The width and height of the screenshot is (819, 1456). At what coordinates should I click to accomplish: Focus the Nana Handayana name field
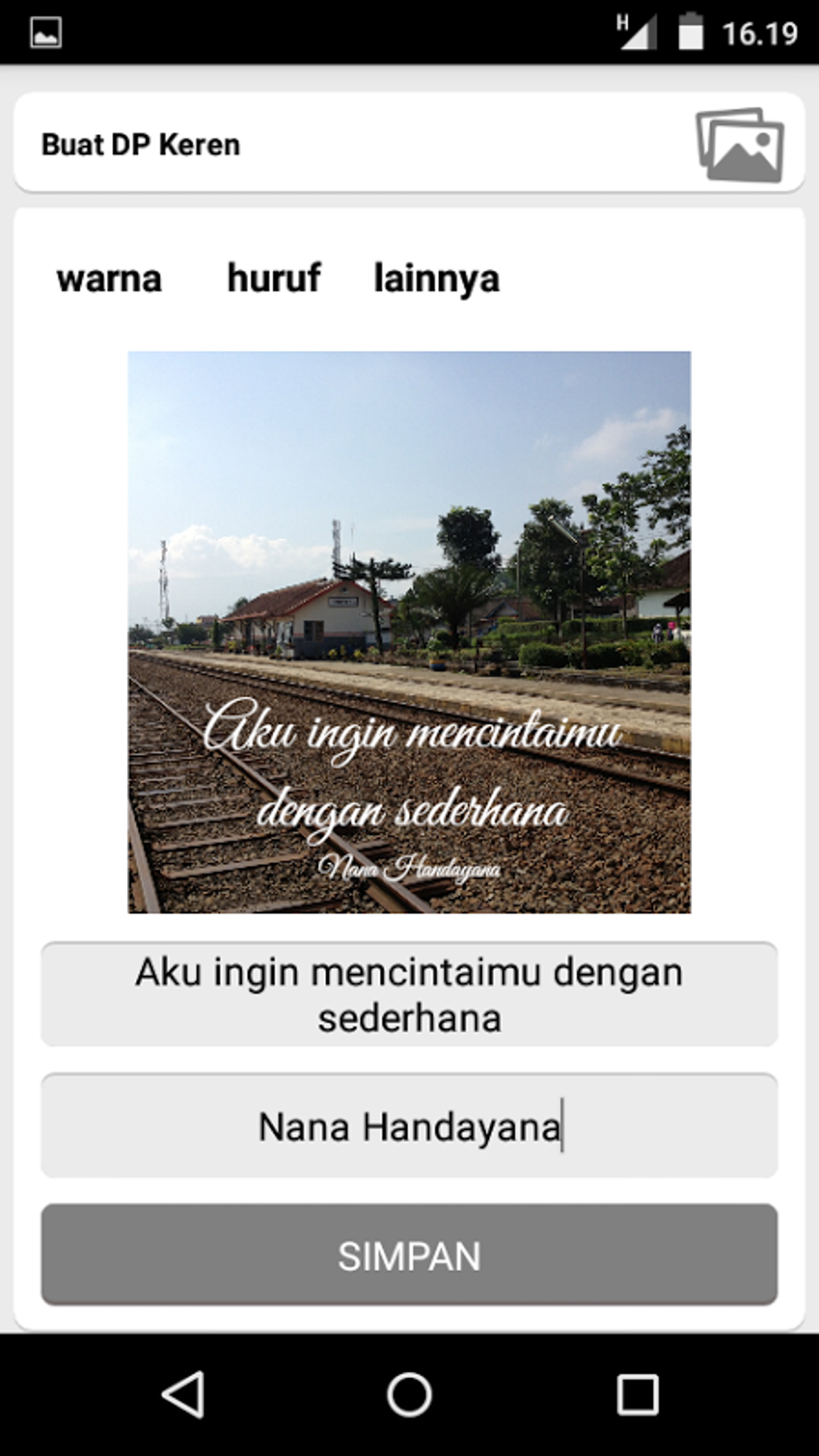pos(409,1126)
